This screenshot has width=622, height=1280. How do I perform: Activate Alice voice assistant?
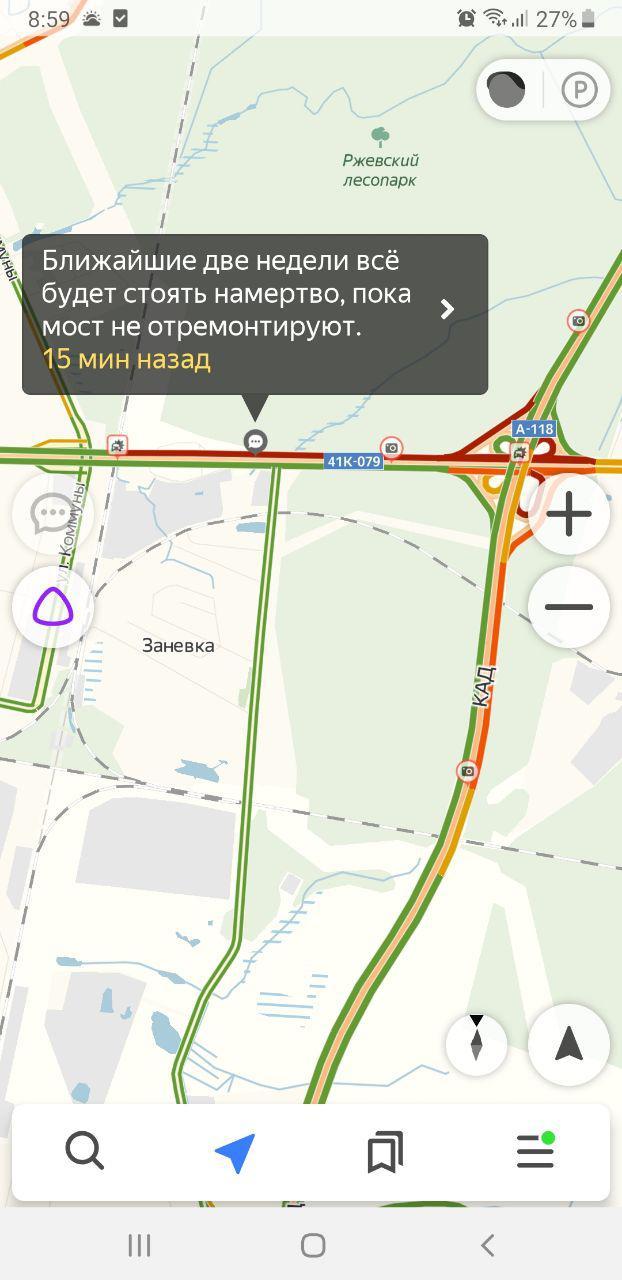point(52,607)
